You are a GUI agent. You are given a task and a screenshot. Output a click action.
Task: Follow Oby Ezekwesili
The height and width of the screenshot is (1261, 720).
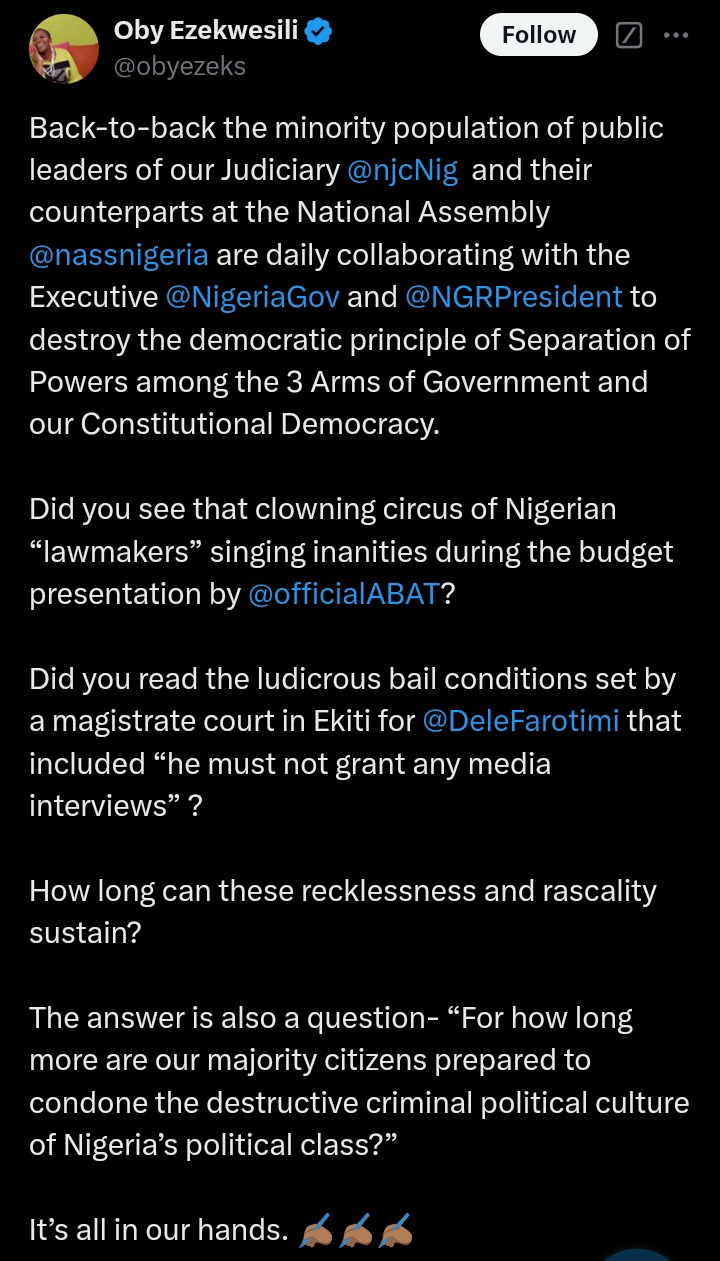tap(539, 35)
